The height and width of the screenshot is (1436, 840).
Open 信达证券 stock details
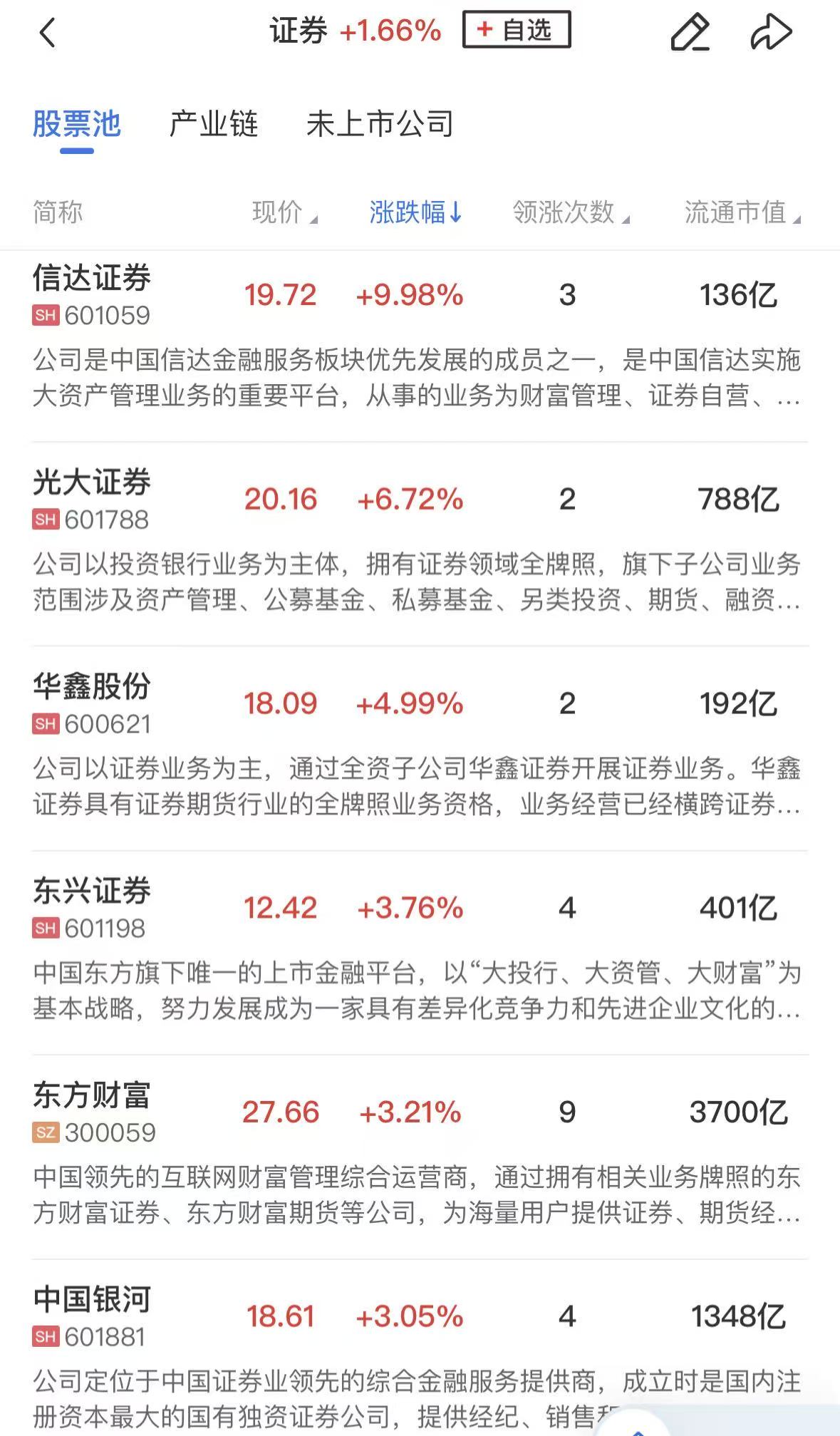(92, 278)
